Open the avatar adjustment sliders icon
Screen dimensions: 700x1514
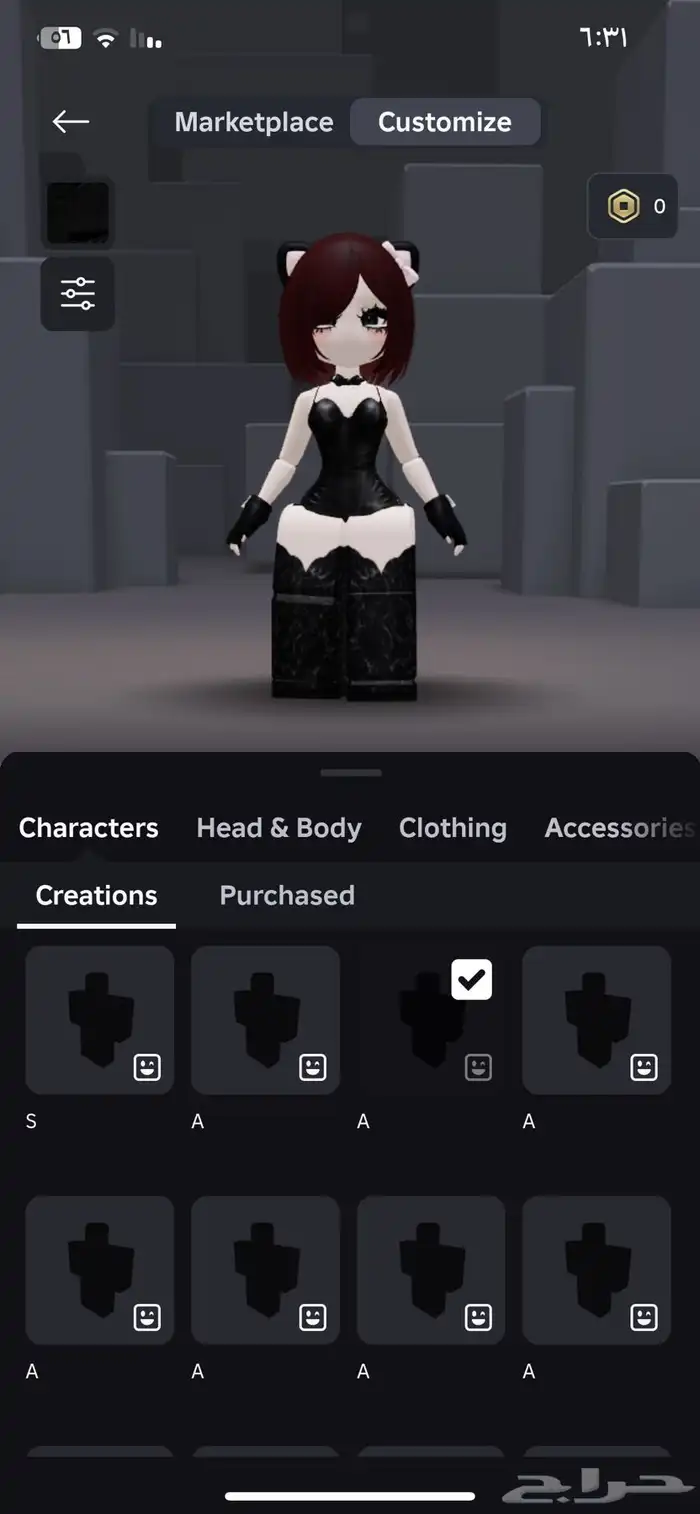tap(77, 294)
